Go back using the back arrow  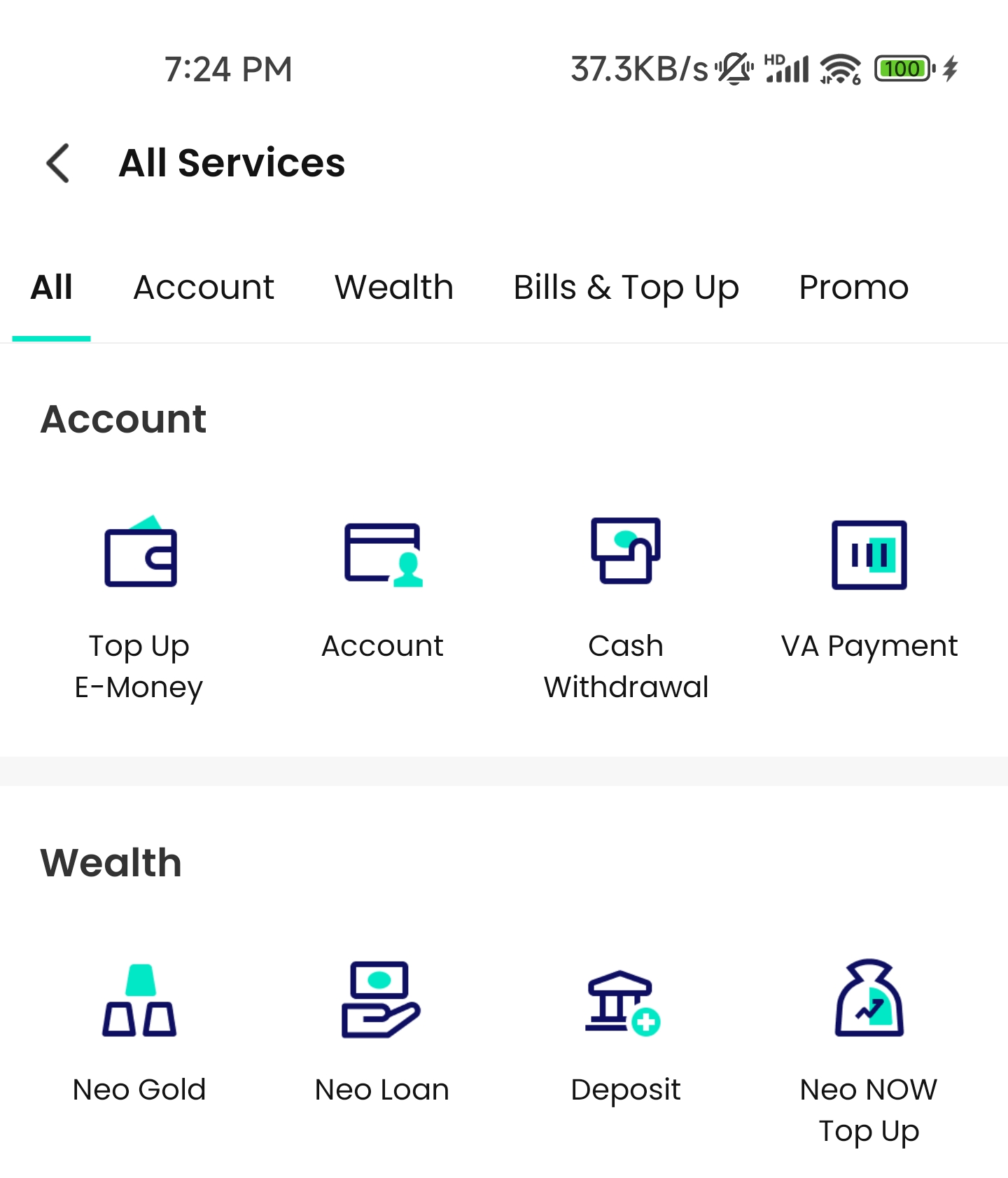click(x=57, y=162)
